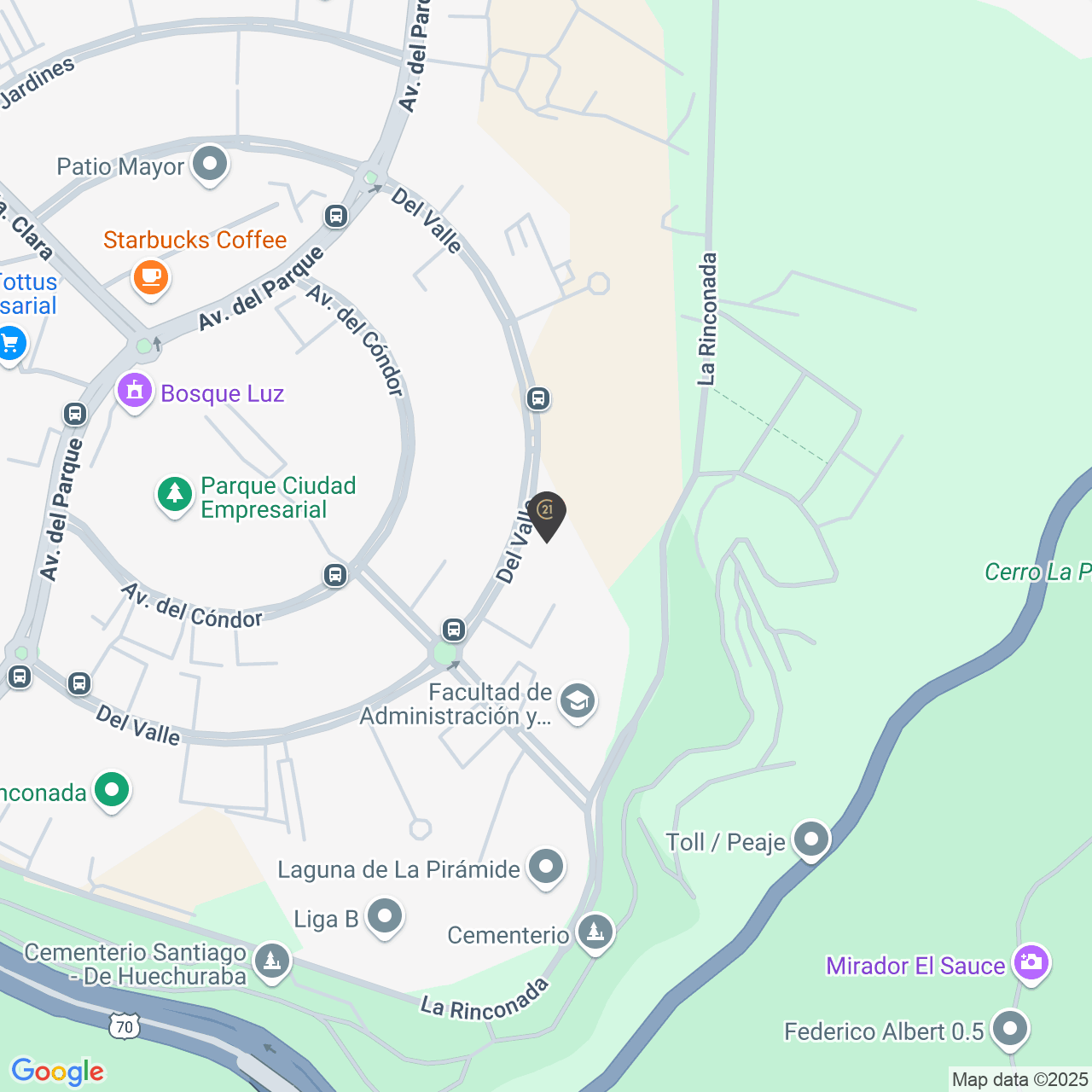Image resolution: width=1092 pixels, height=1092 pixels.
Task: Tap the Parque Ciudad Empresarial pin
Action: pyautogui.click(x=175, y=495)
